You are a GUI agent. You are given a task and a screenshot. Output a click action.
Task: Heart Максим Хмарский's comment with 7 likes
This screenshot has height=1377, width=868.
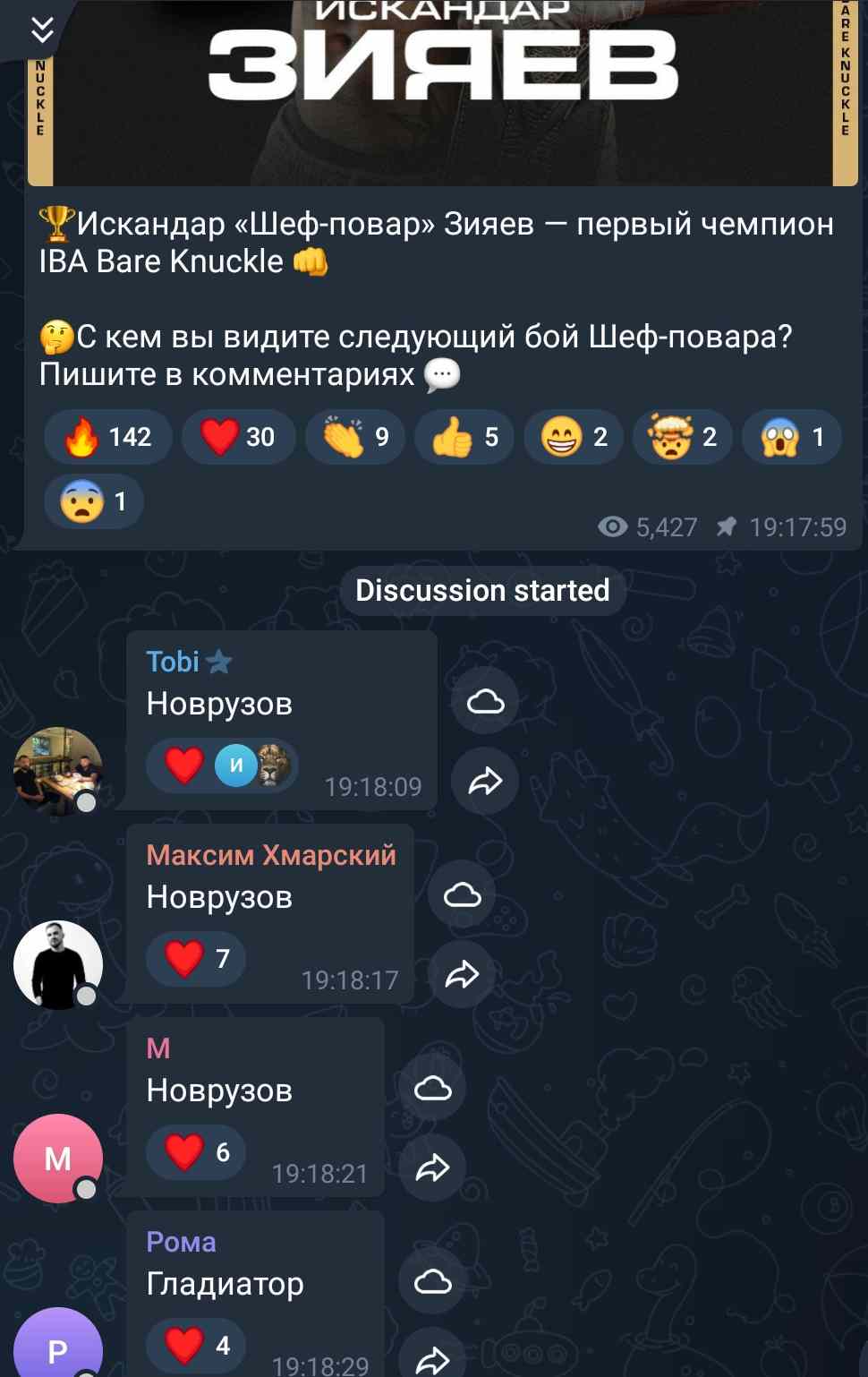tap(197, 959)
